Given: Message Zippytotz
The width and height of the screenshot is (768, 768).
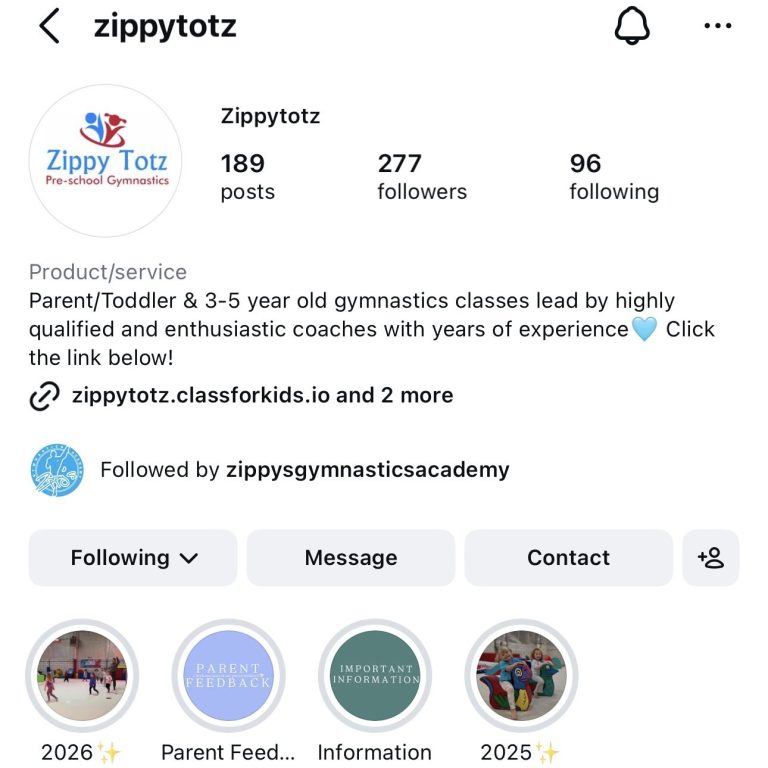Looking at the screenshot, I should click(x=350, y=558).
